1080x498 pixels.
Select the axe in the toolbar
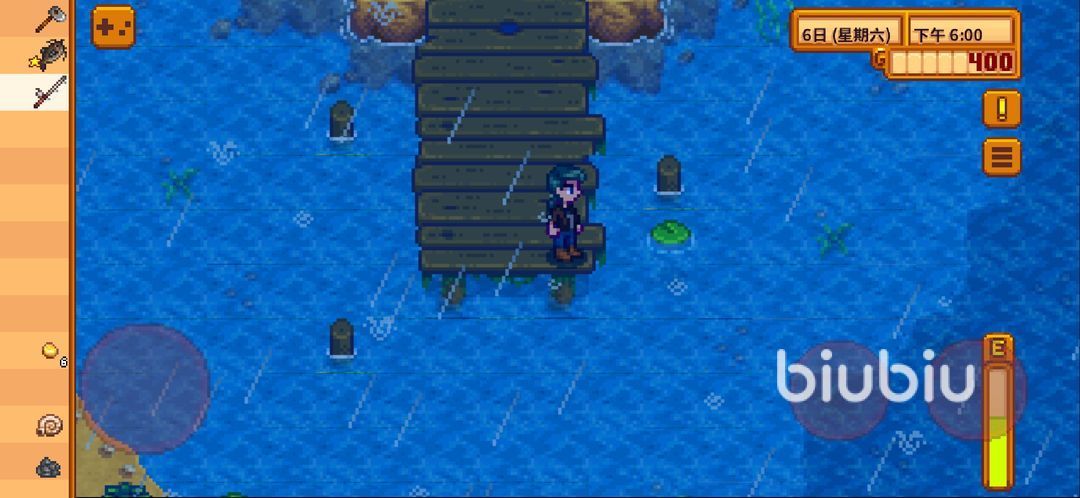tap(49, 17)
